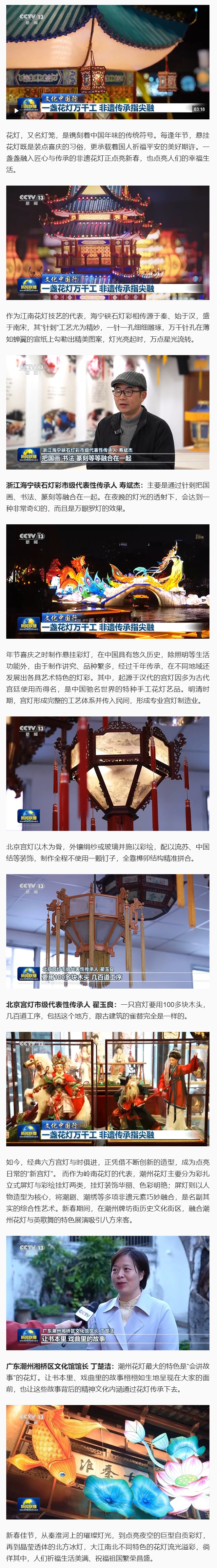Viewport: 217px width, 1568px height.
Task: Open the dragon lantern bridge image
Action: tap(108, 581)
